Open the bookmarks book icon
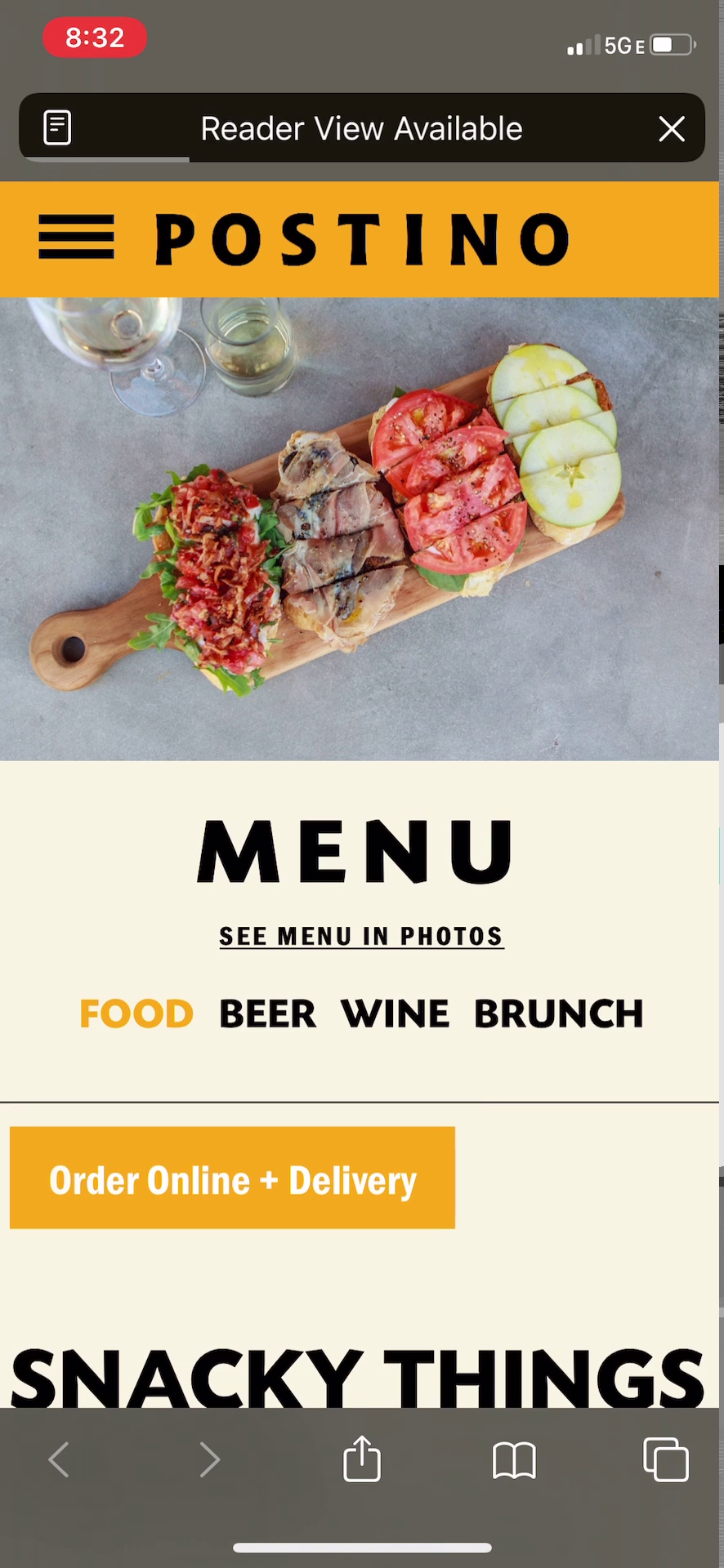 [x=514, y=1459]
